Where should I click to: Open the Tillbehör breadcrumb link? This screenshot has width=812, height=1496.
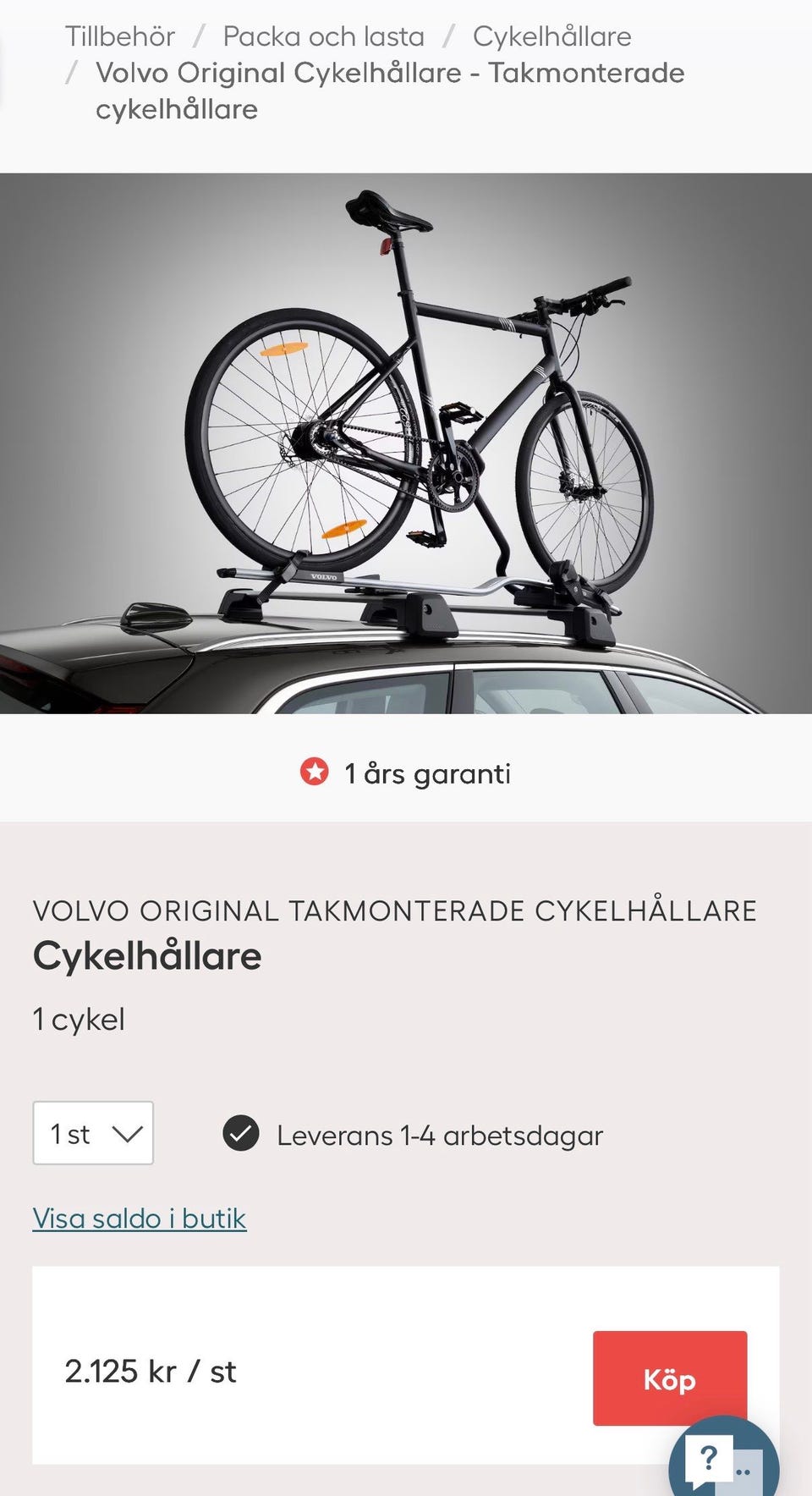coord(120,36)
